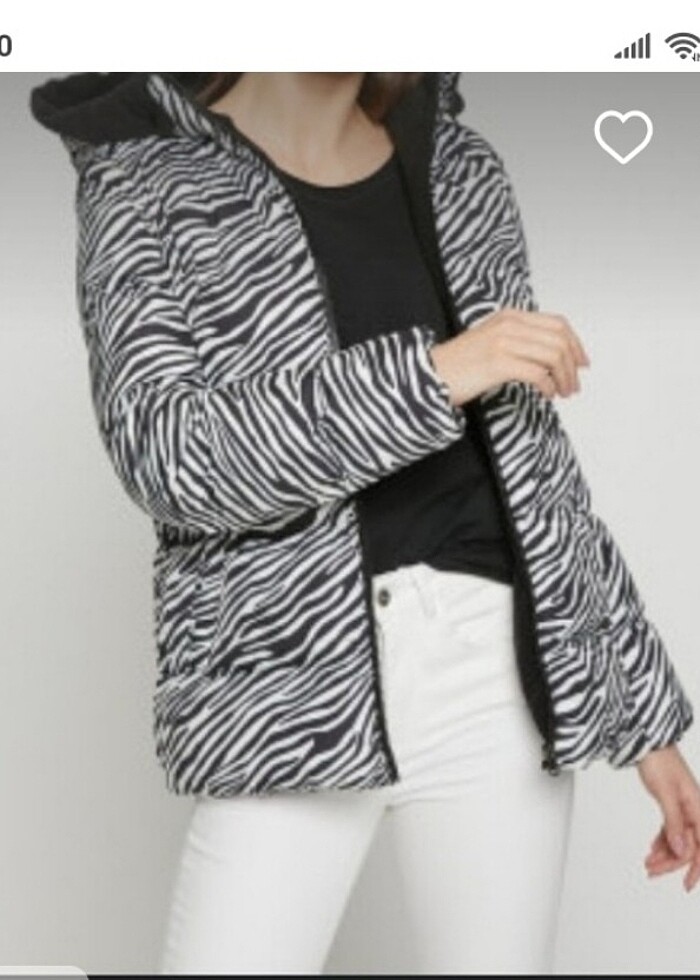Add the zebra jacket to favorites

(623, 136)
